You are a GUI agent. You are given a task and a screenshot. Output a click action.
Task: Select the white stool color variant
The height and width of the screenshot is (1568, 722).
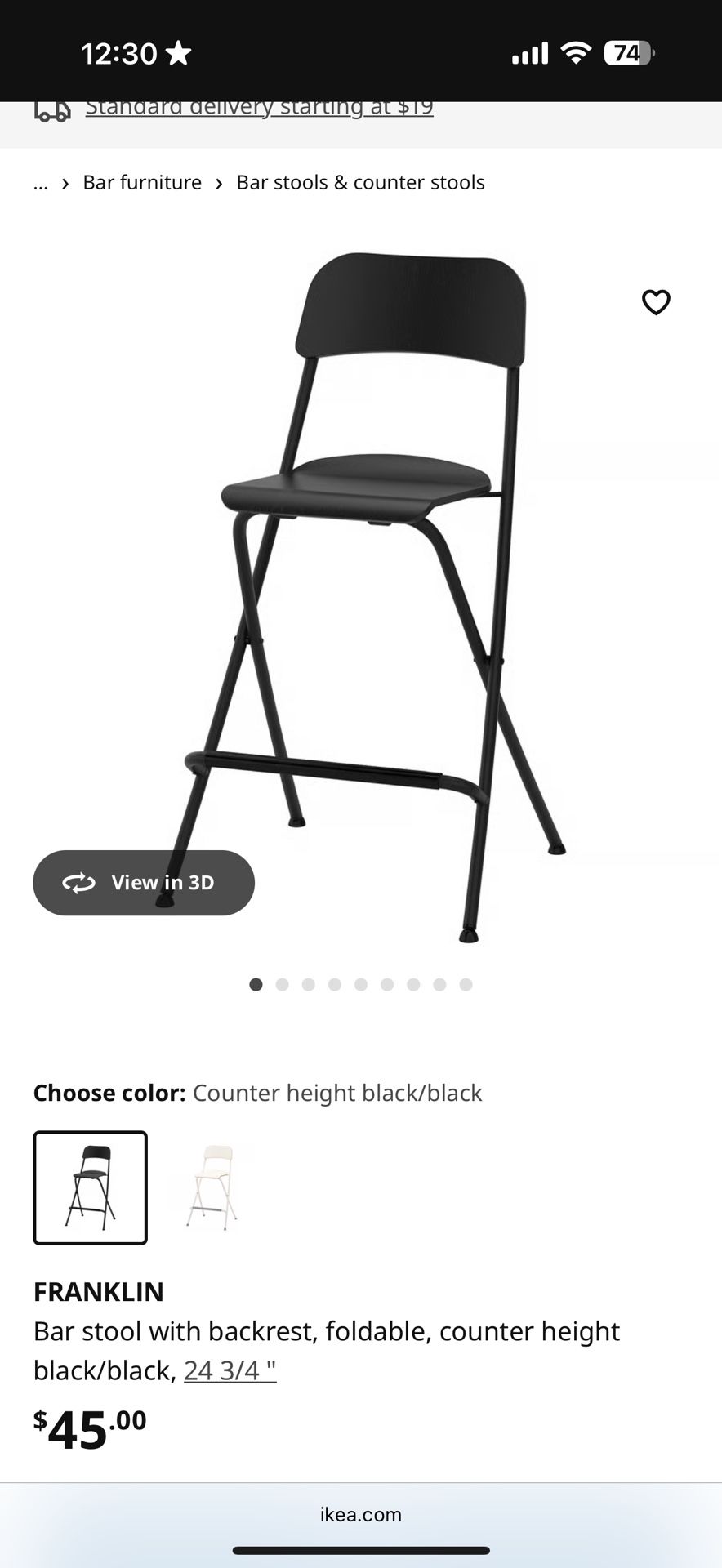click(x=211, y=1187)
